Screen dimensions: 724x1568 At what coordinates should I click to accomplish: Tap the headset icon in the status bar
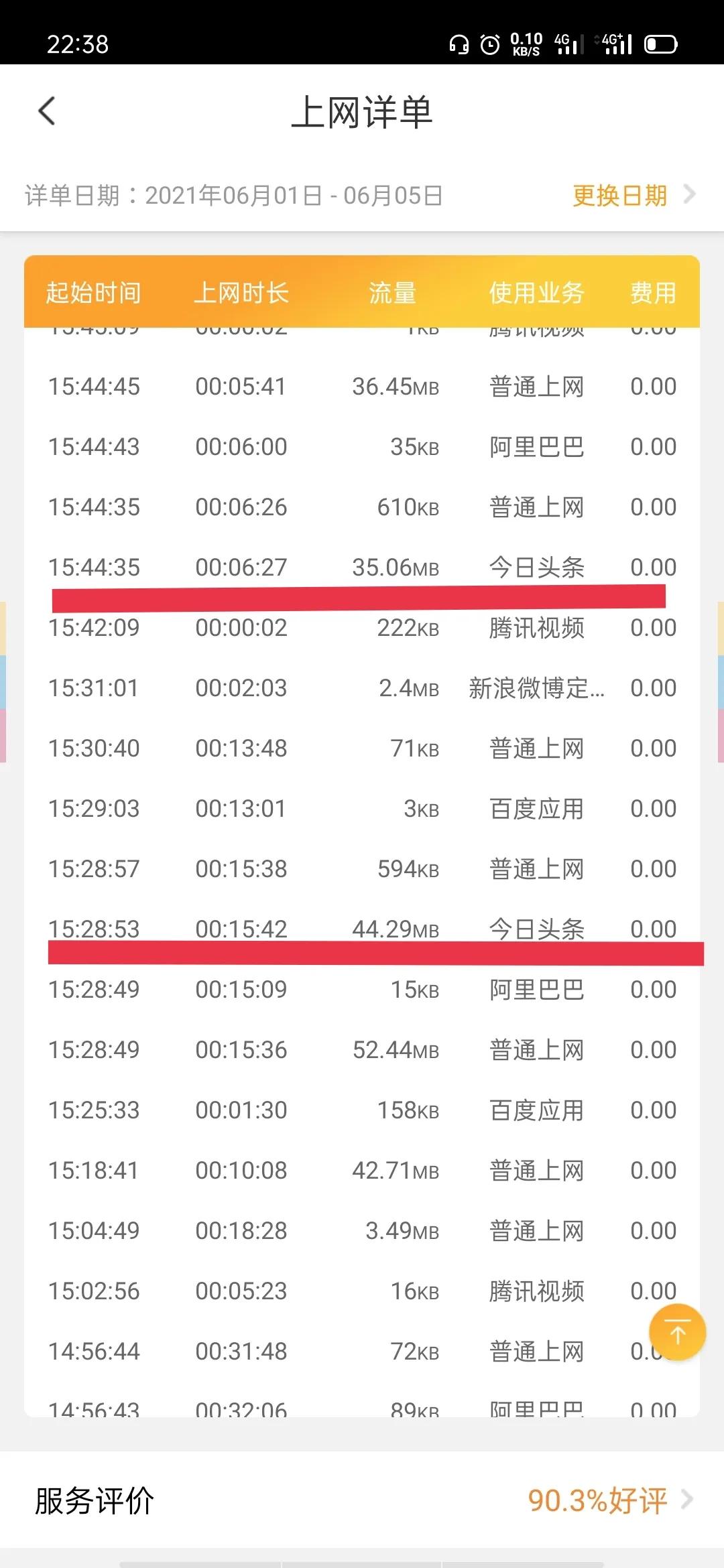(460, 44)
